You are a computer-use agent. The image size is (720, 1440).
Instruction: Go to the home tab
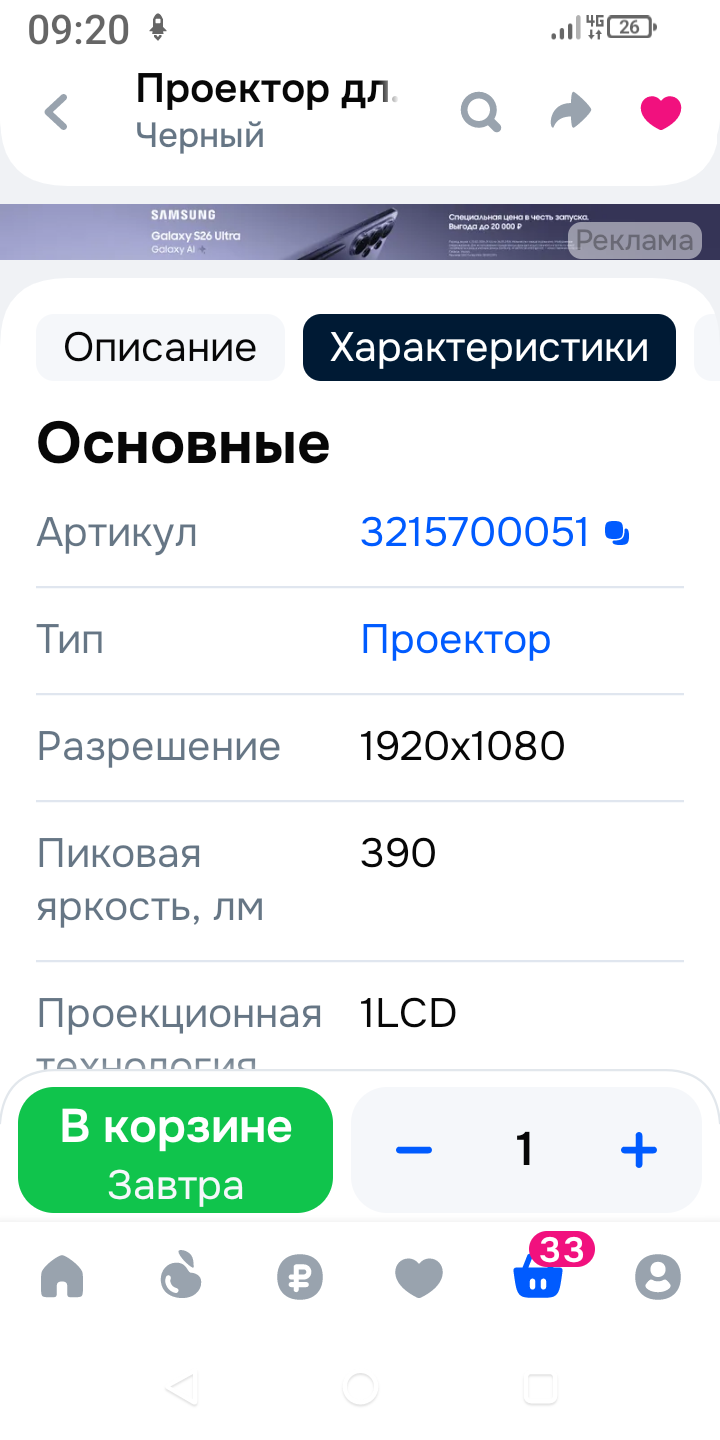click(62, 1277)
